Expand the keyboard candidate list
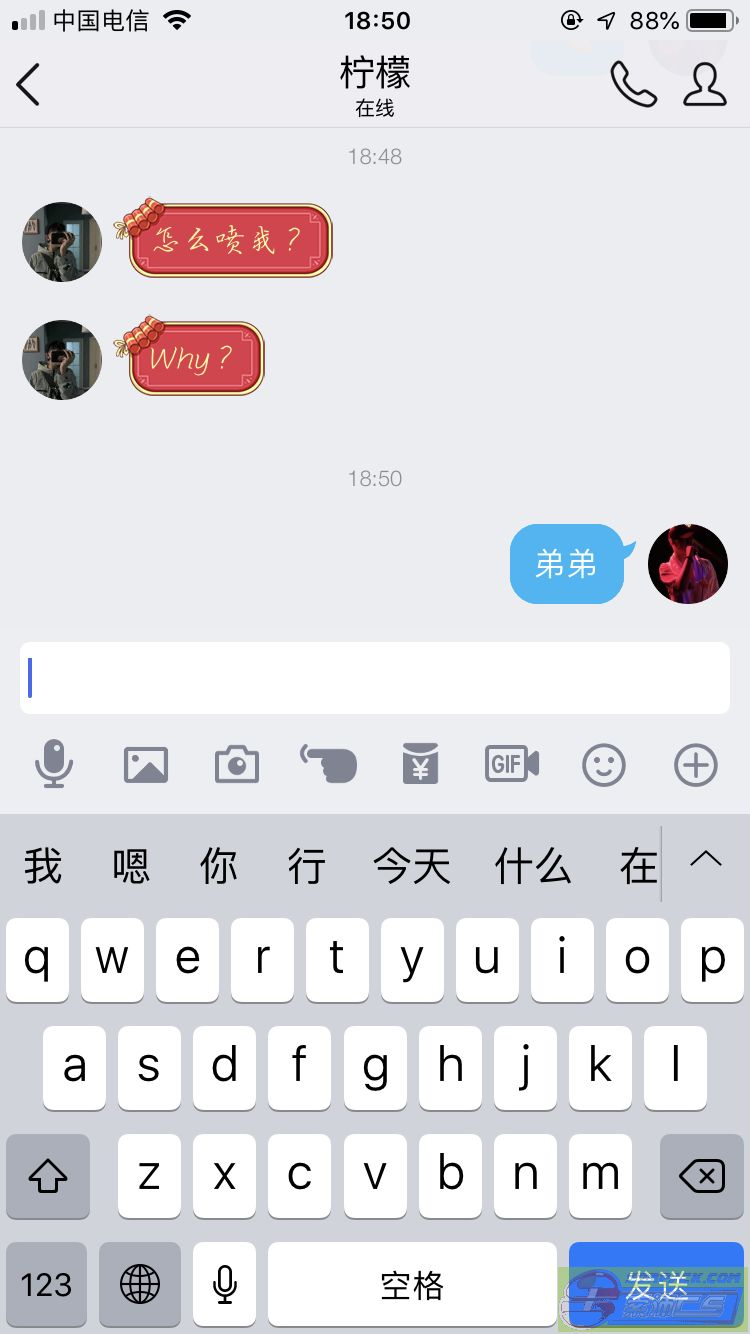Image resolution: width=750 pixels, height=1334 pixels. 706,860
